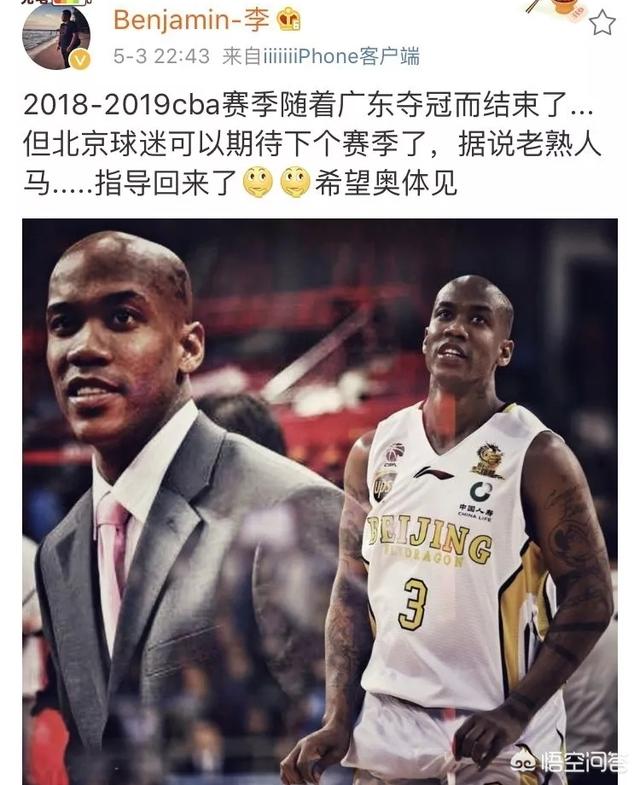Open Benjamin-李's profile avatar

(56, 36)
